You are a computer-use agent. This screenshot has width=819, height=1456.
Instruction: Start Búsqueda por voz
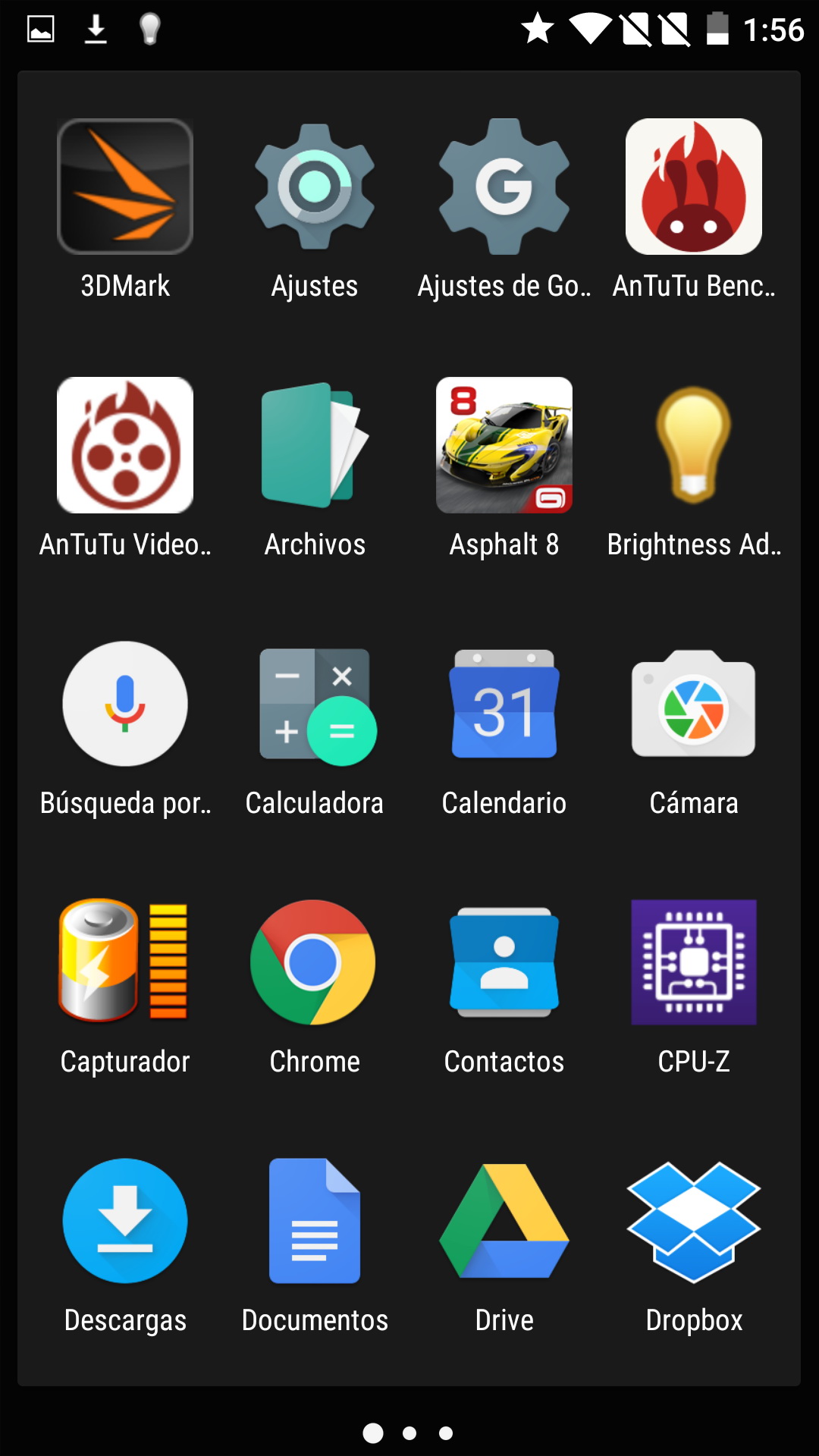pos(125,704)
